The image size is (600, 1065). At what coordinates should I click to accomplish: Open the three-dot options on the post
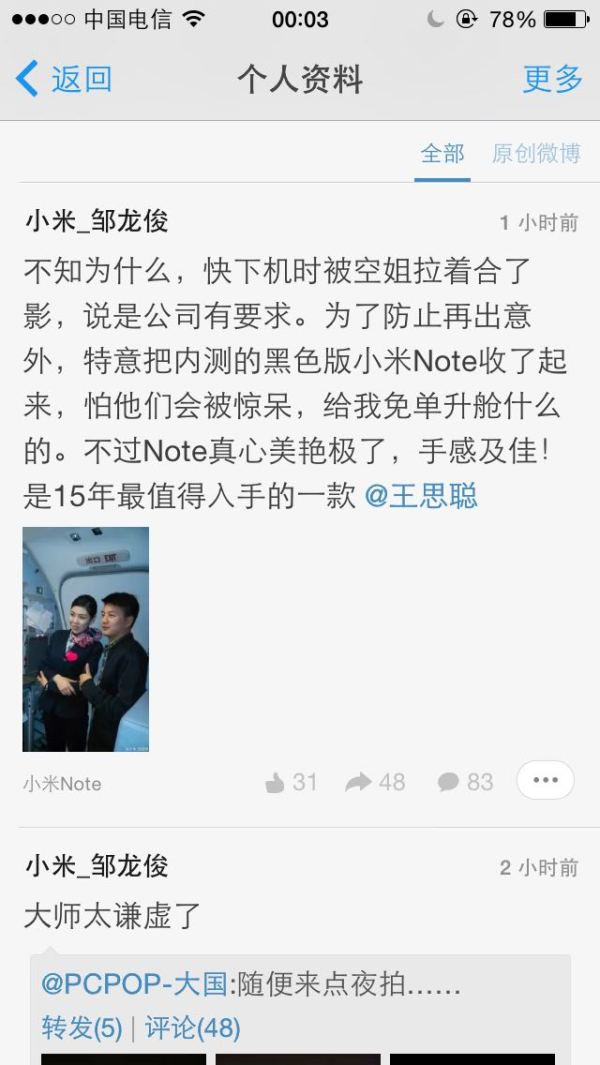click(x=545, y=781)
